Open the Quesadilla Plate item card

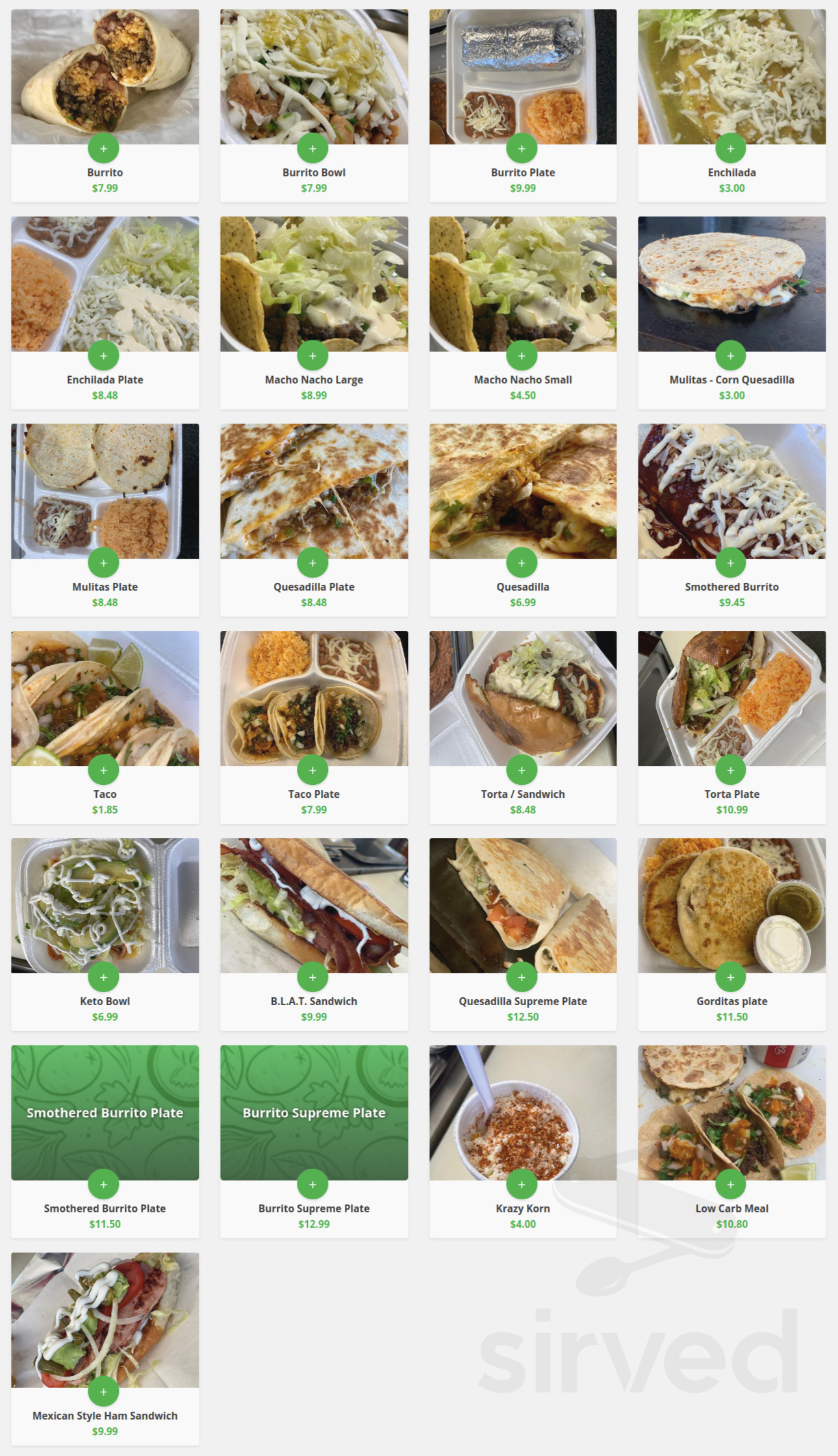pos(314,491)
